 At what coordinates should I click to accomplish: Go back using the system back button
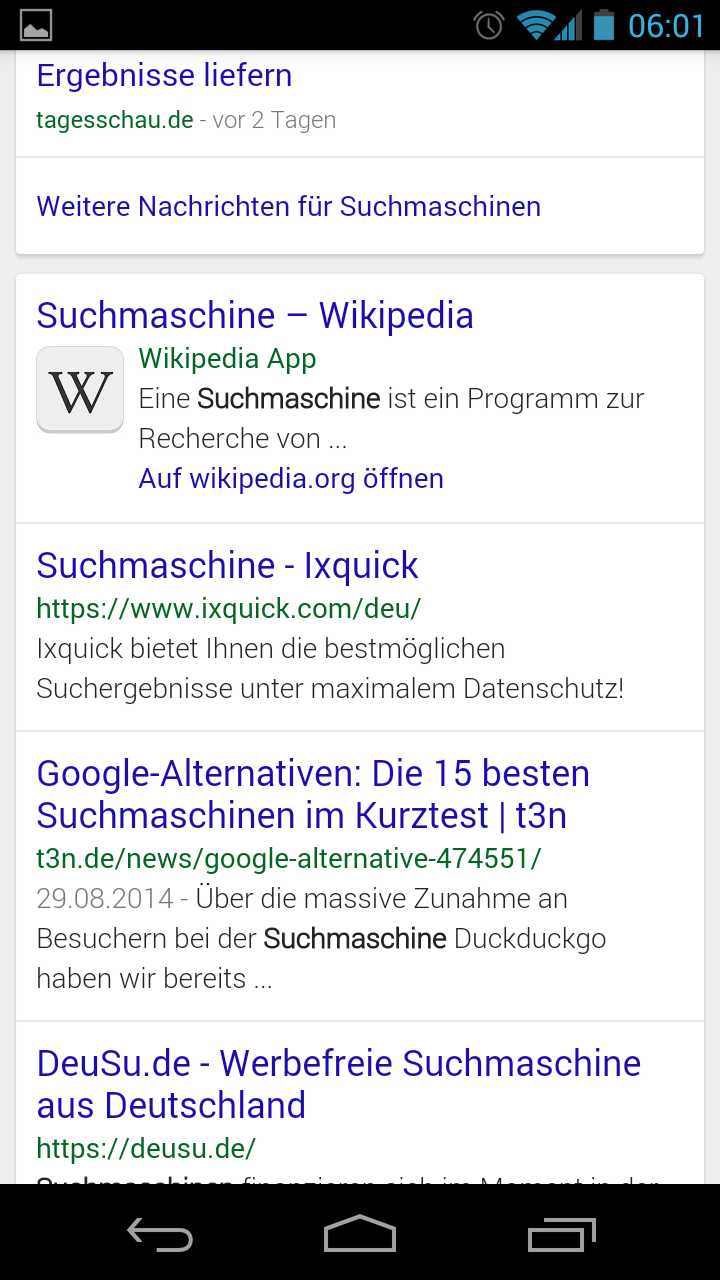click(x=160, y=1235)
